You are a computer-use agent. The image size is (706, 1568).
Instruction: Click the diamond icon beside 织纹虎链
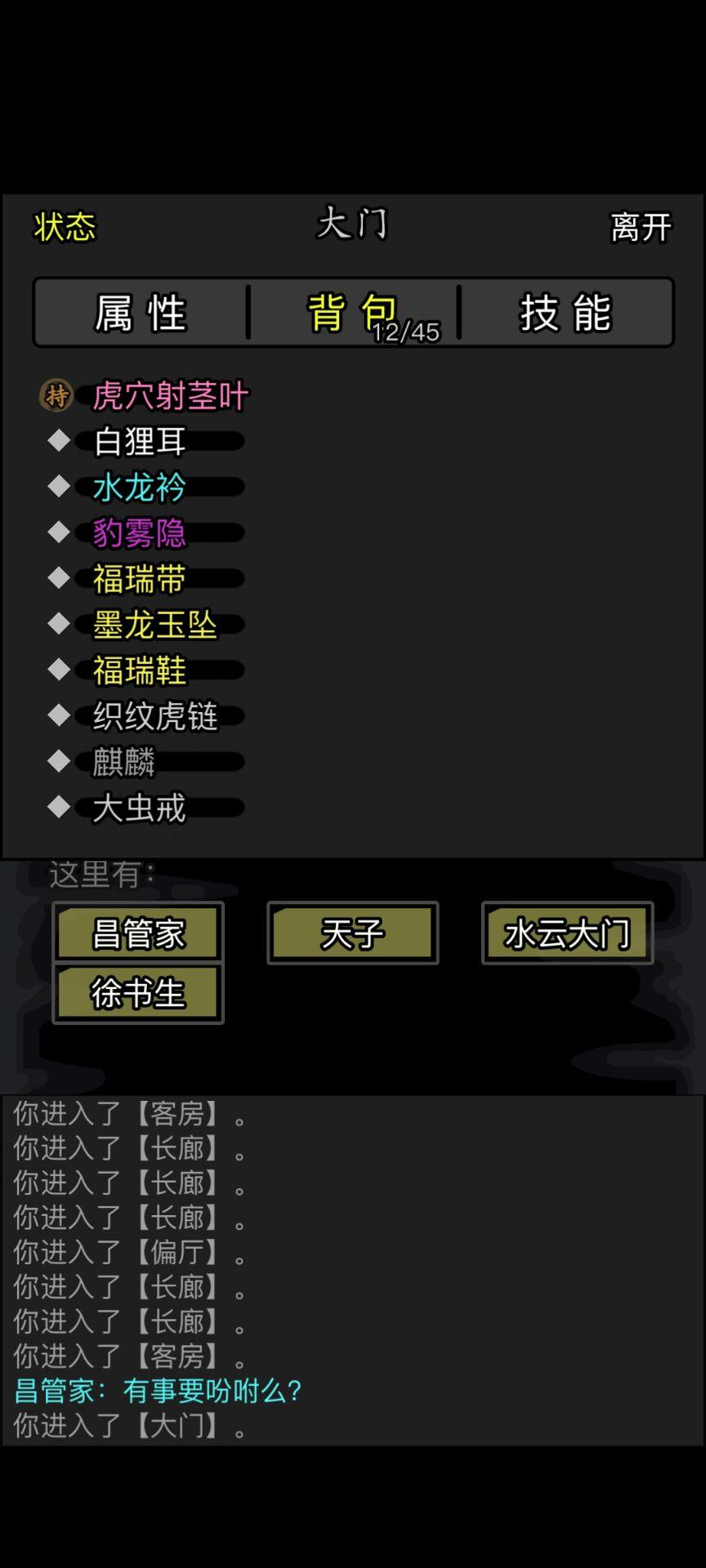click(x=57, y=715)
